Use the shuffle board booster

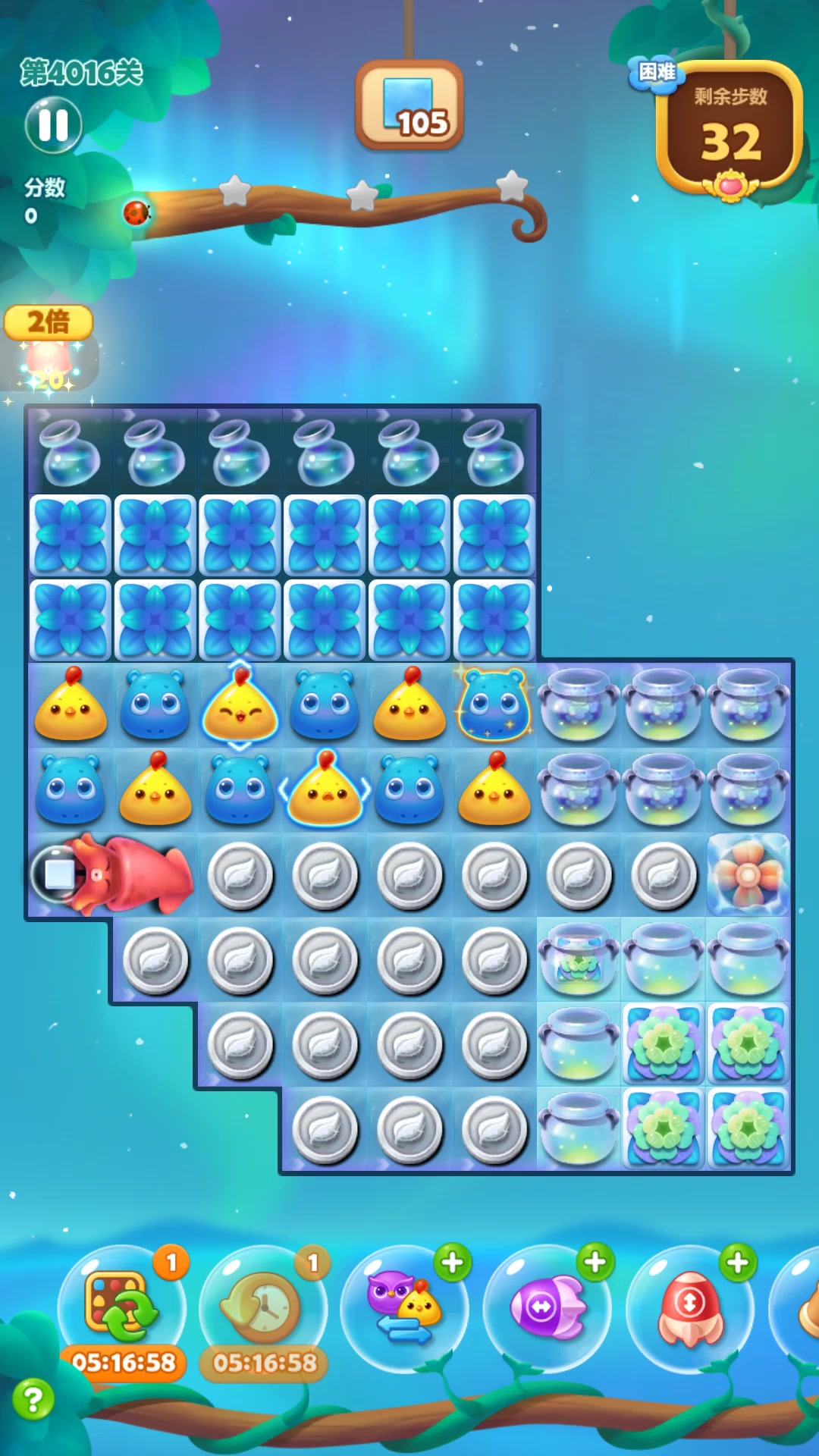click(x=121, y=1306)
